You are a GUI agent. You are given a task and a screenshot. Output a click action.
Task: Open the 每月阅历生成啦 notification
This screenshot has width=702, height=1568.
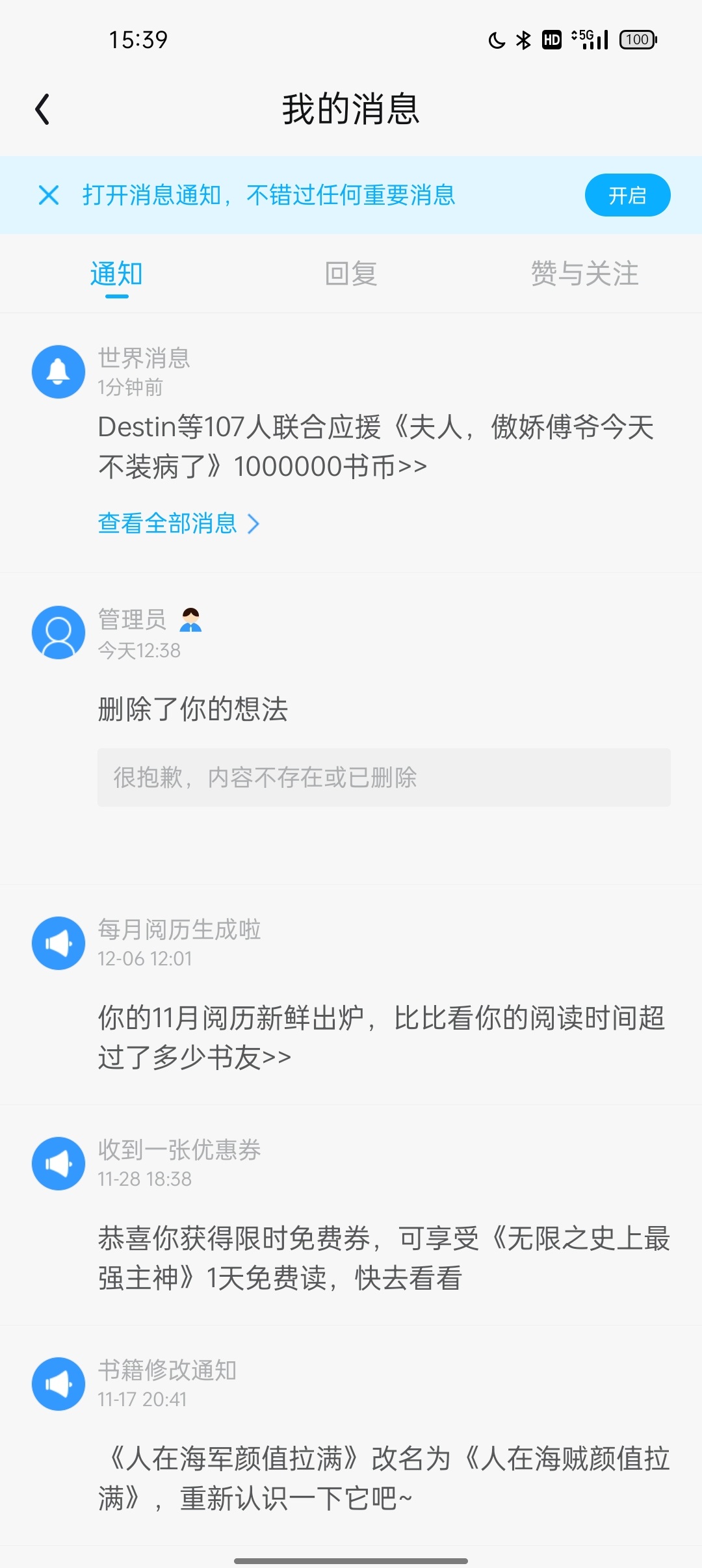351,995
